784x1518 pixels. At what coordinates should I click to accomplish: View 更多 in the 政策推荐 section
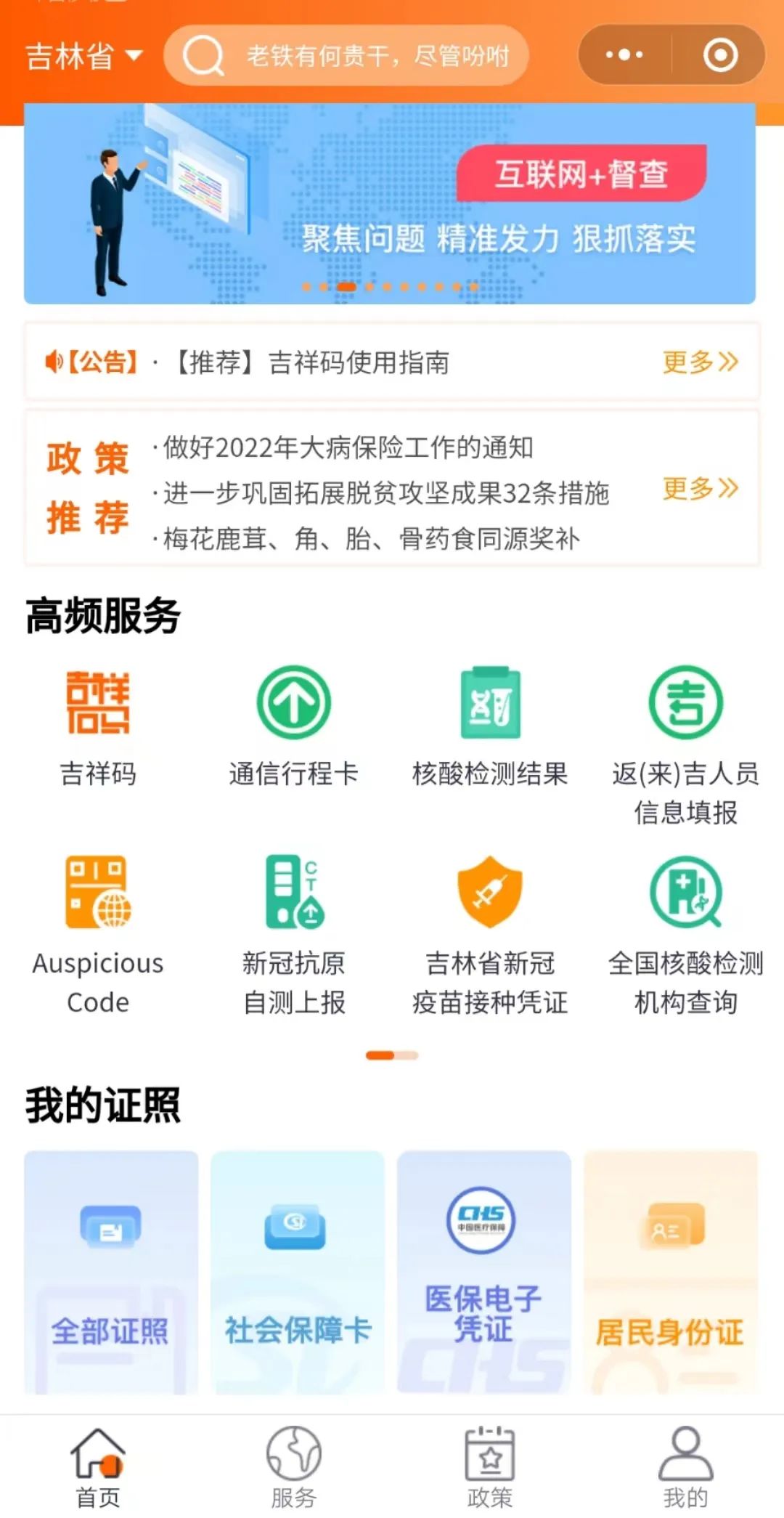pyautogui.click(x=700, y=488)
